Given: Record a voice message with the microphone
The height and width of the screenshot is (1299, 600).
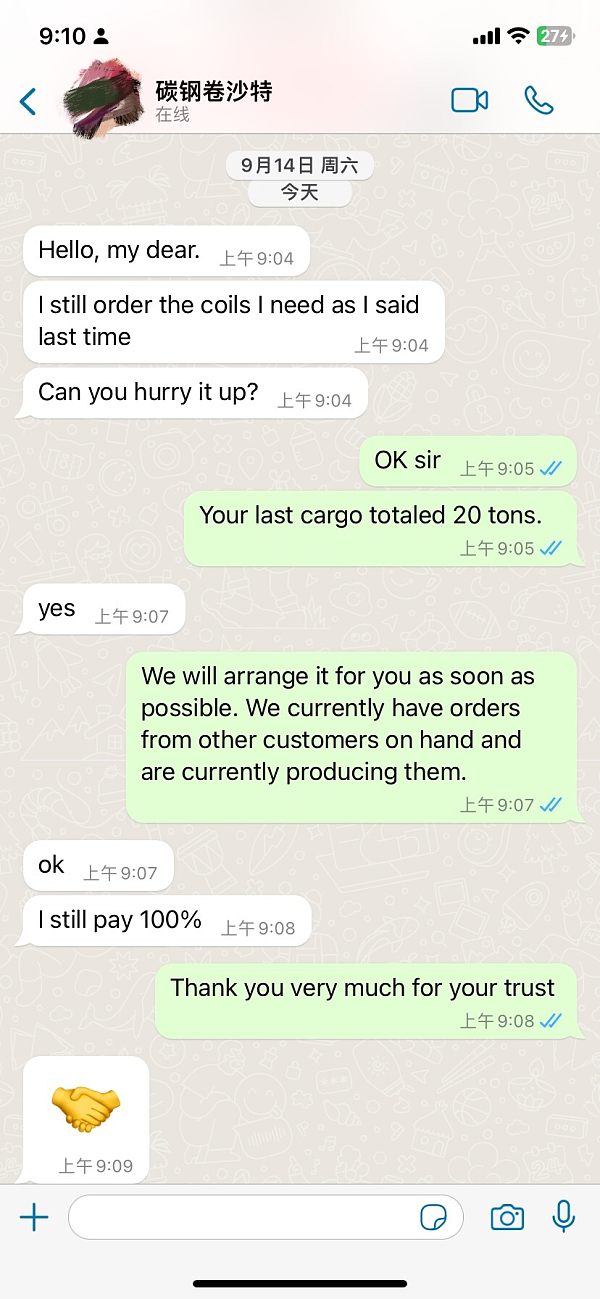Looking at the screenshot, I should 564,1217.
